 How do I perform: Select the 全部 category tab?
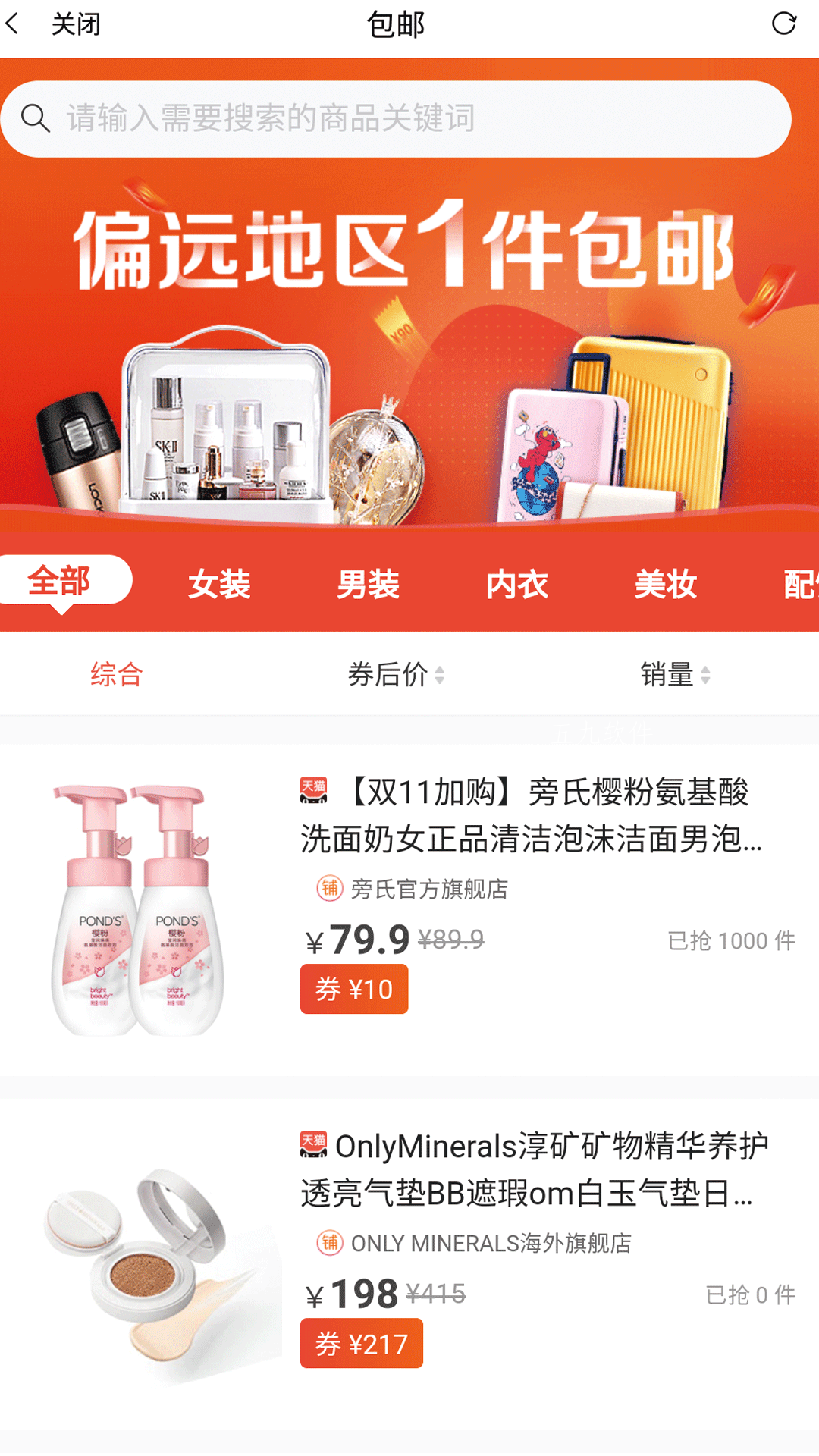pos(60,582)
